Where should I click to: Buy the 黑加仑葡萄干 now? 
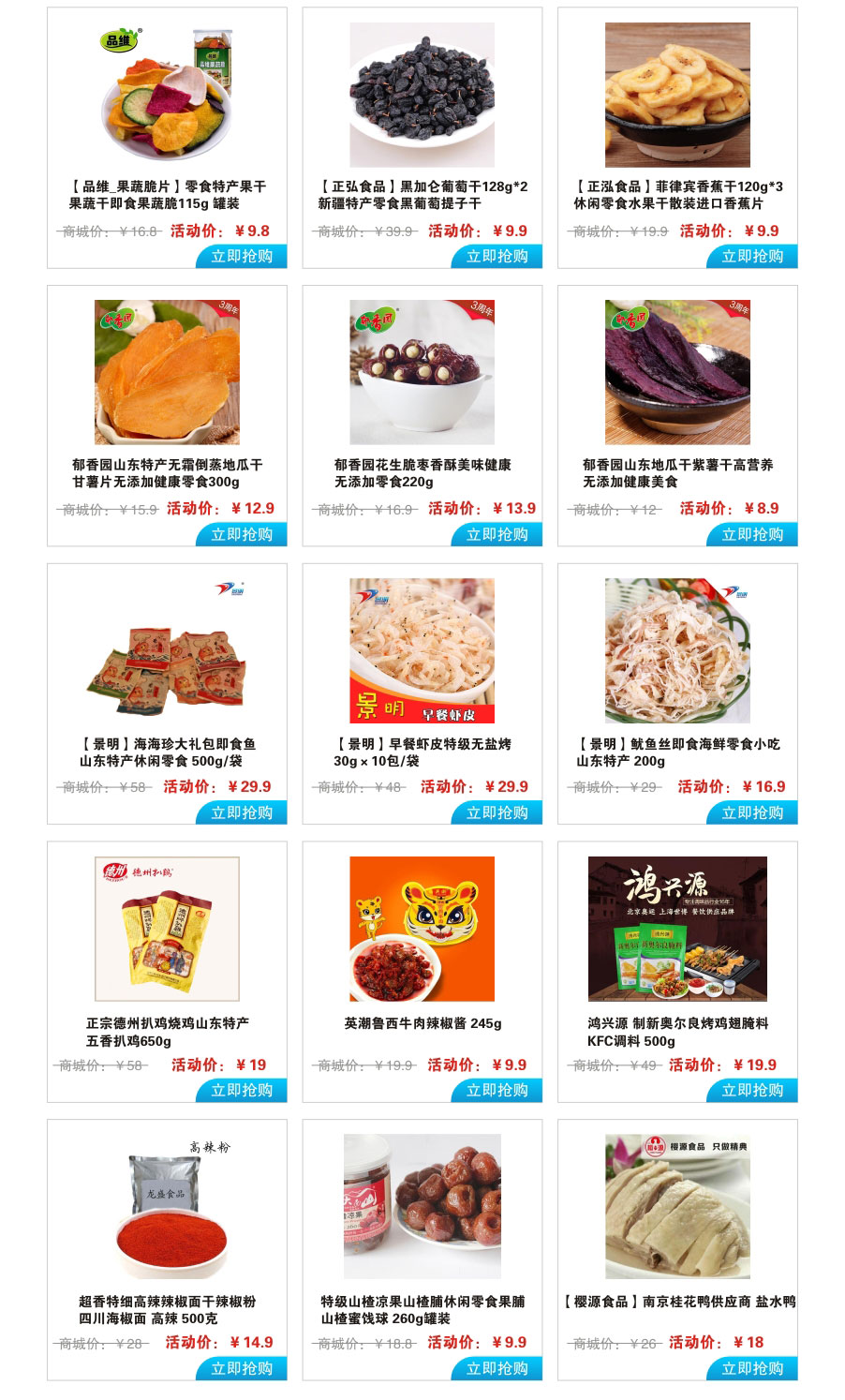tap(497, 256)
